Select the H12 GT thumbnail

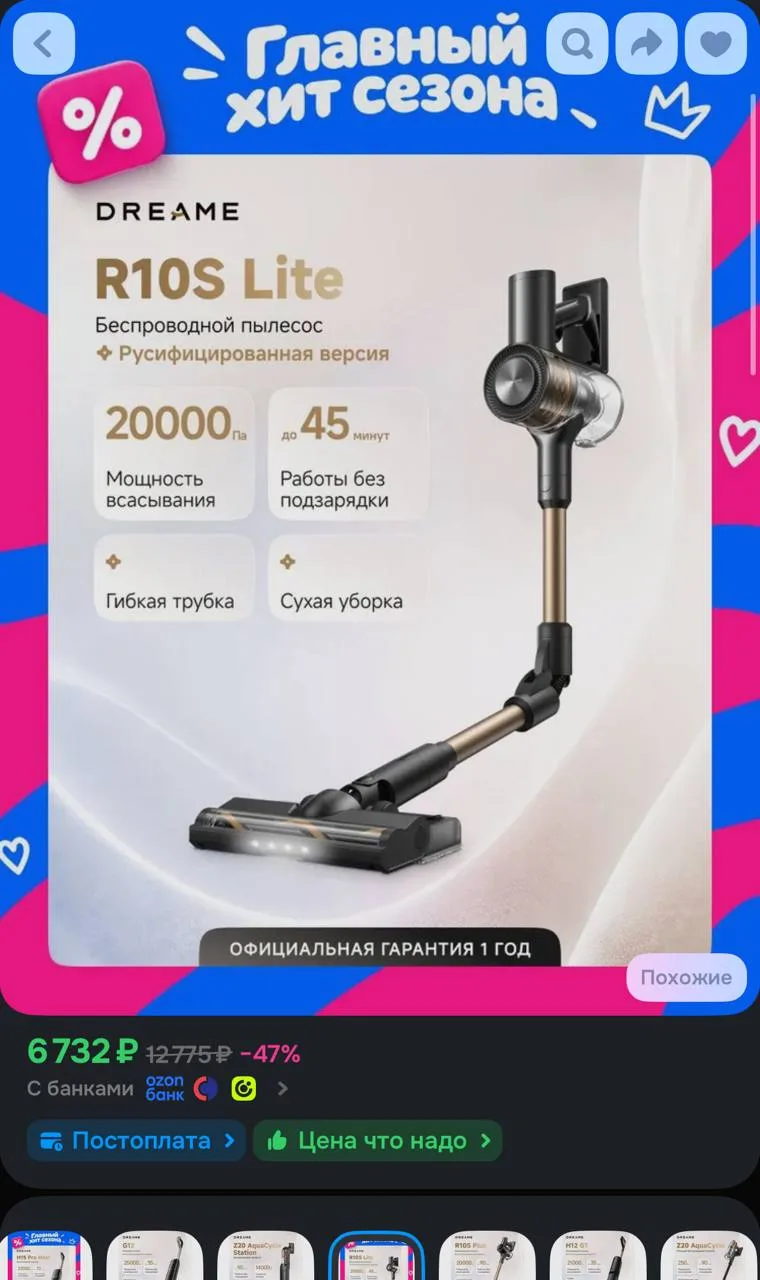[598, 1256]
